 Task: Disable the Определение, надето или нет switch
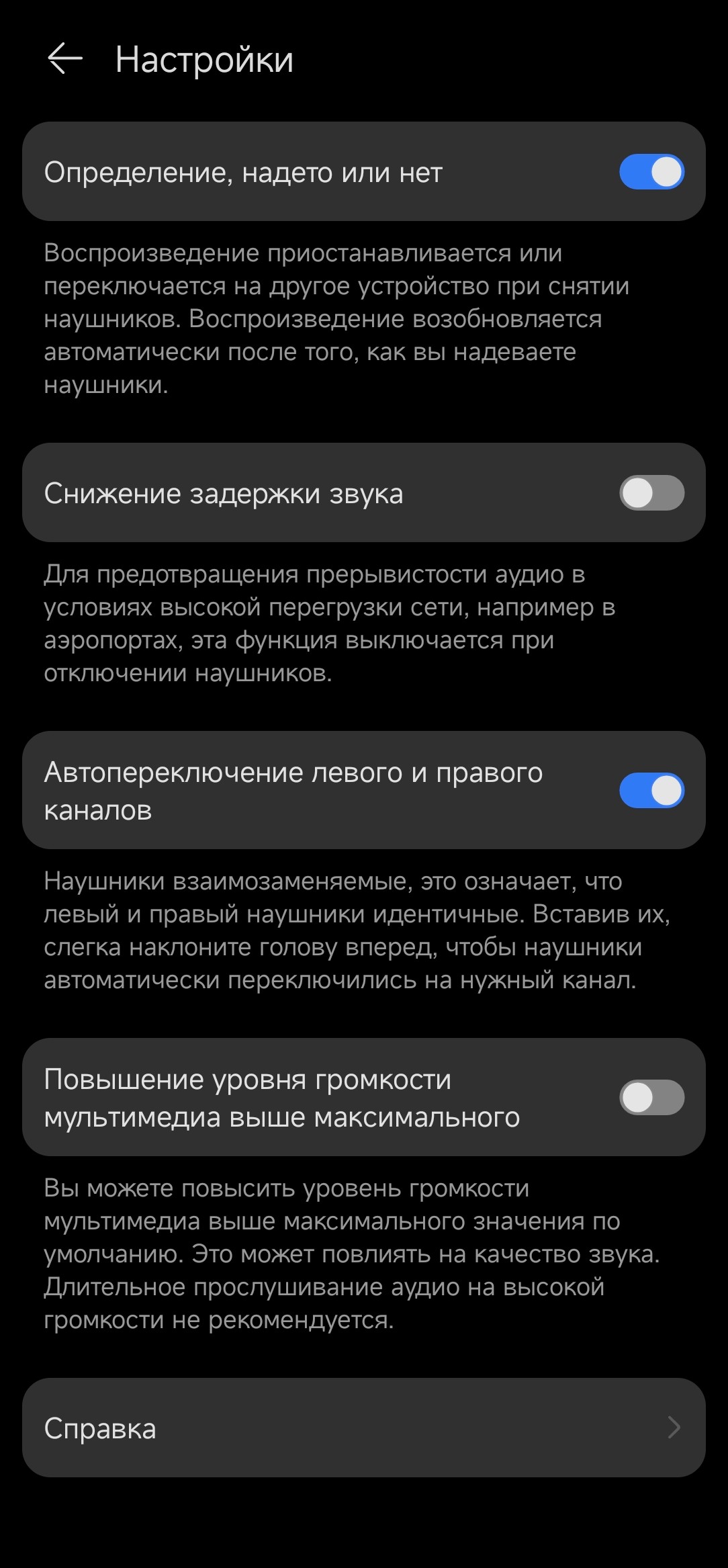(x=651, y=172)
